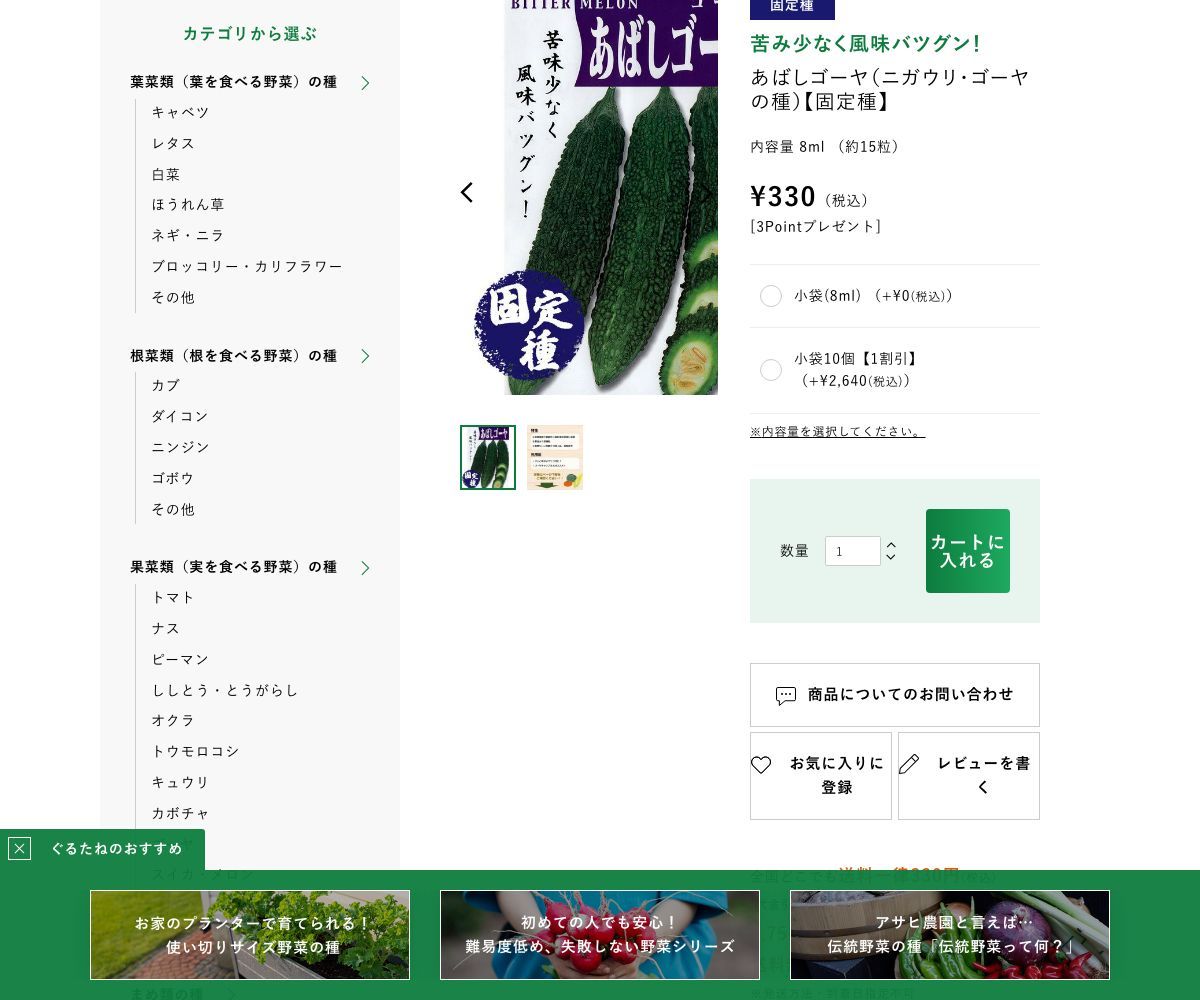Add item via お気に入りに登録

point(820,776)
